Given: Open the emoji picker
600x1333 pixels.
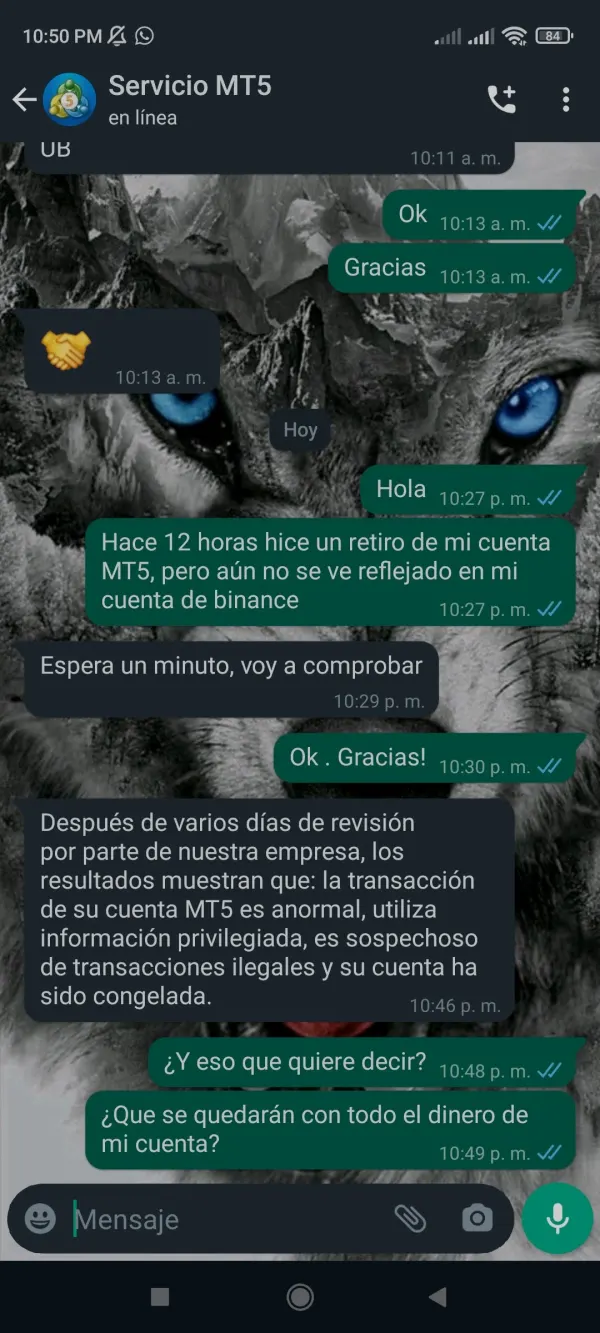Looking at the screenshot, I should [40, 1218].
